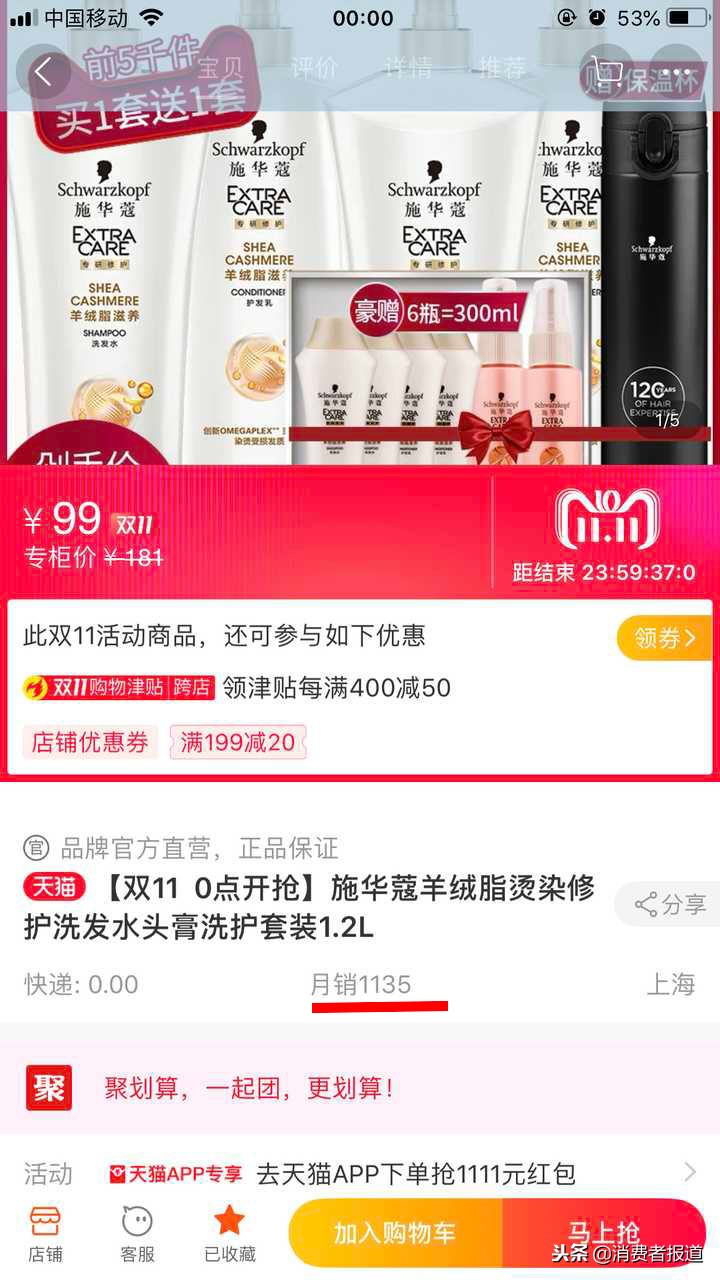Open the shopping cart icon
This screenshot has width=720, height=1280.
(607, 72)
